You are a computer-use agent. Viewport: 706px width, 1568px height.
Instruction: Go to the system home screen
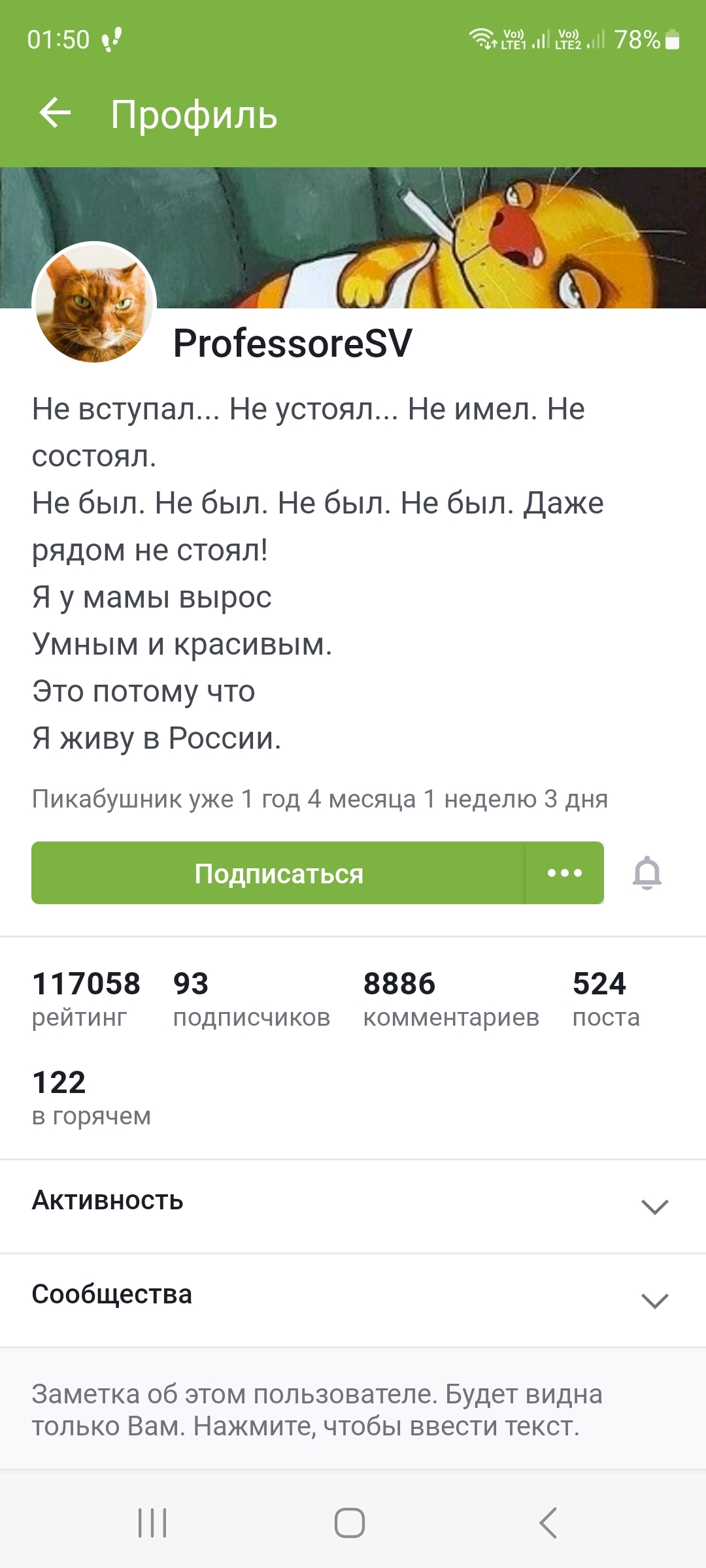[x=350, y=1523]
